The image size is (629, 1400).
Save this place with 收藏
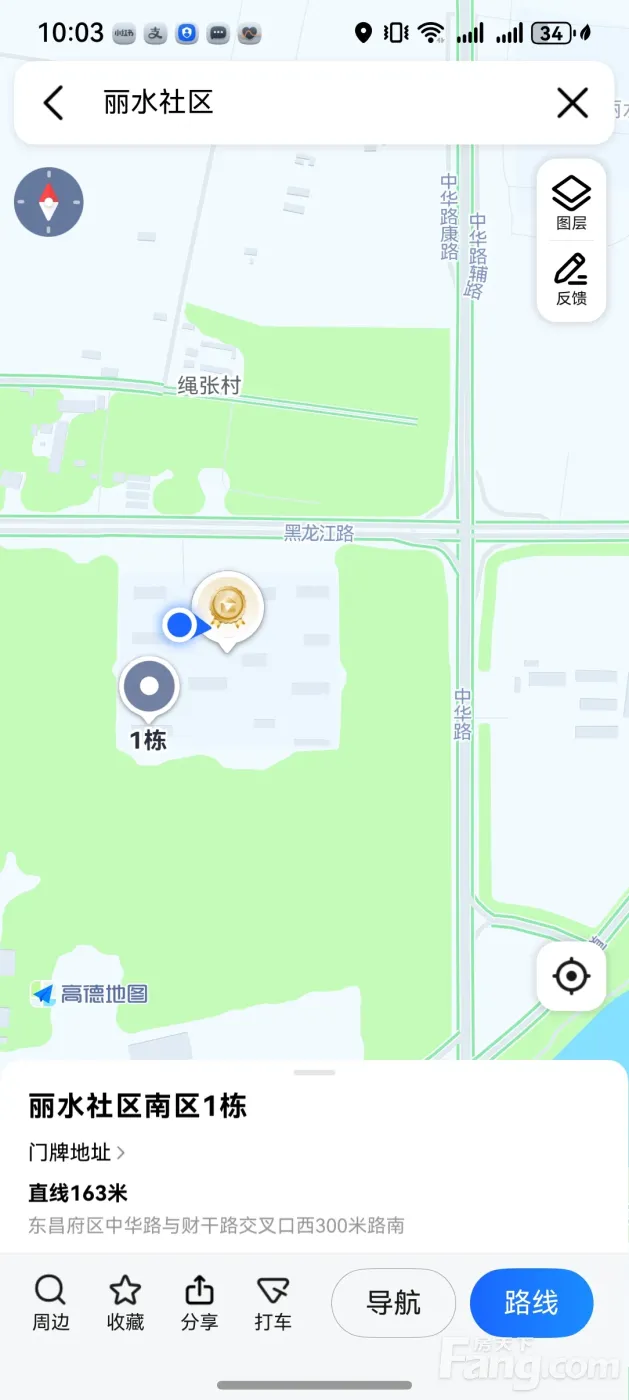125,1303
